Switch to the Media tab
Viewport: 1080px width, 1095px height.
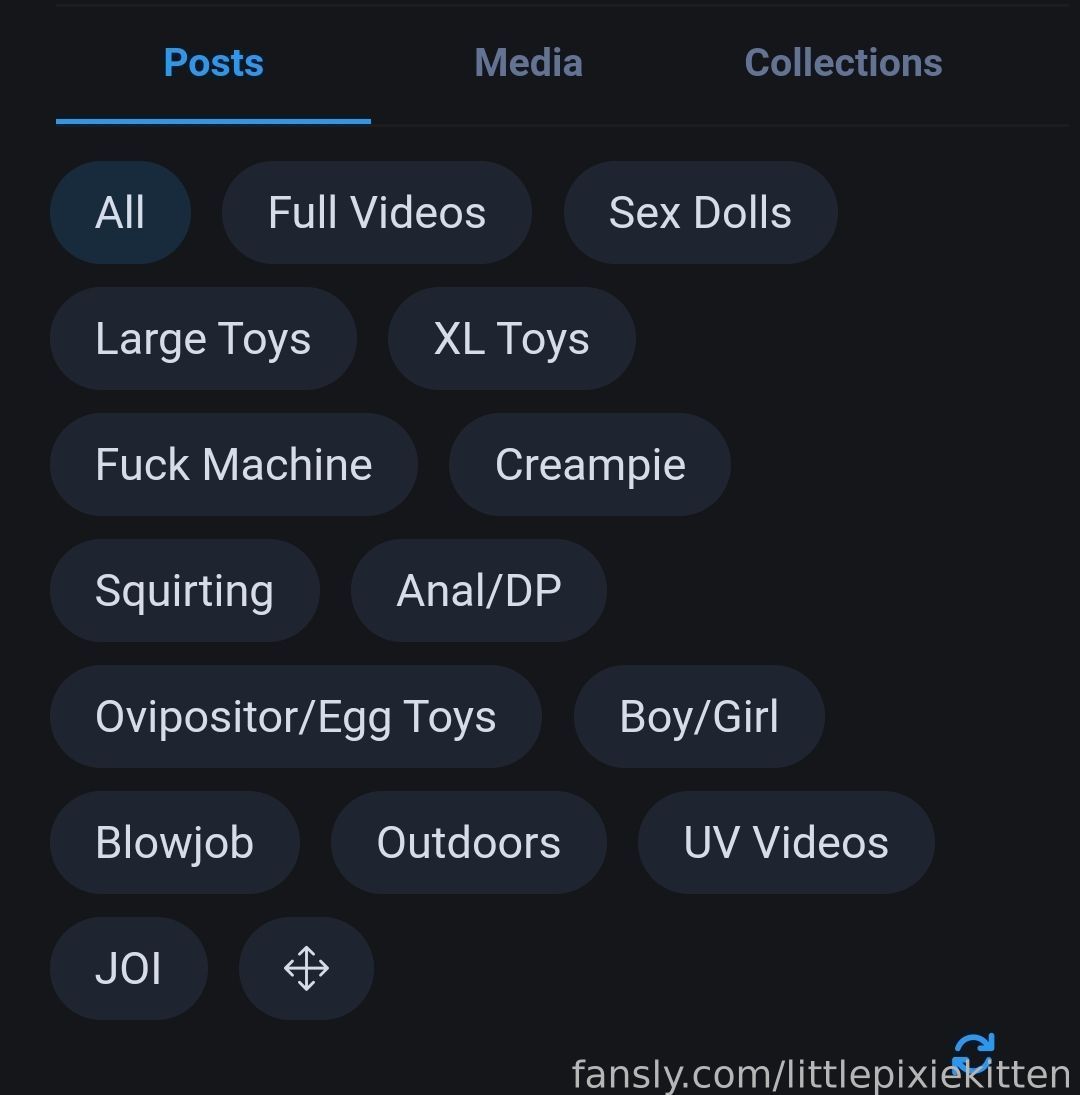click(528, 63)
